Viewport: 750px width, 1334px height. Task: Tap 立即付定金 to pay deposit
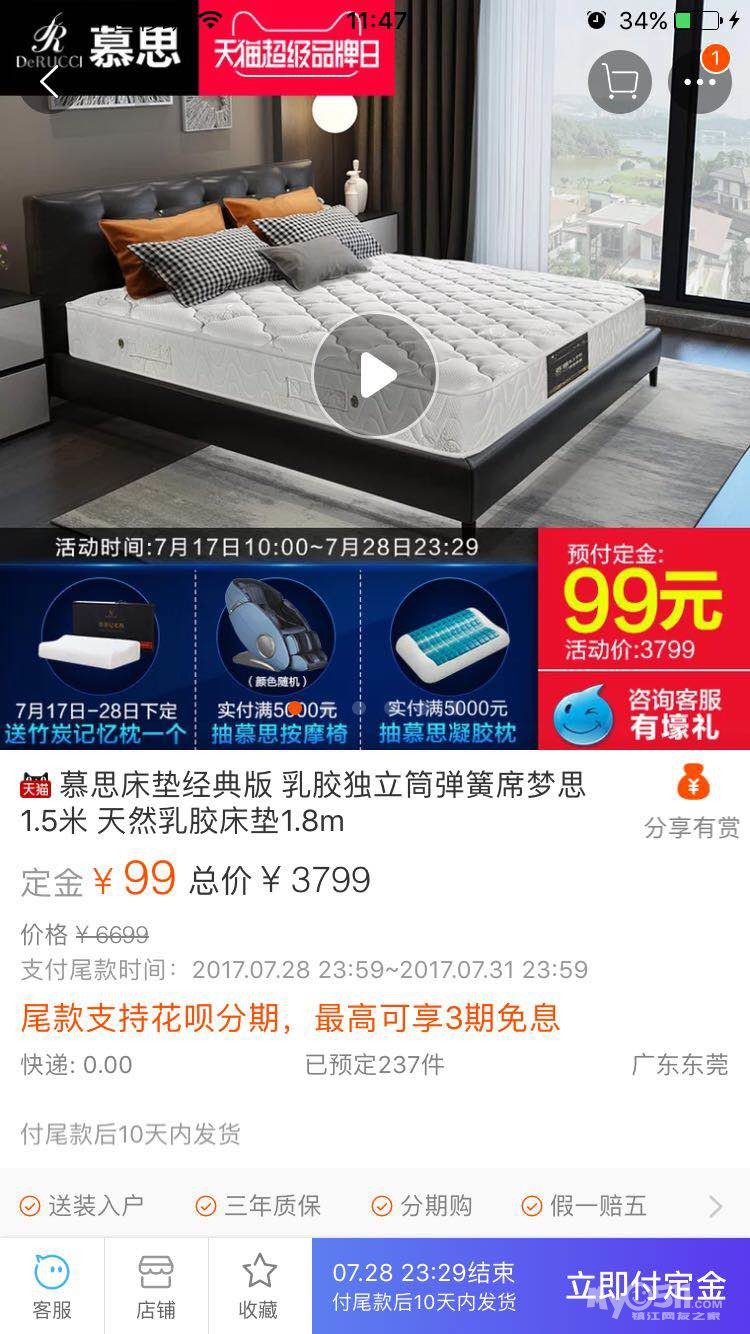(646, 1287)
